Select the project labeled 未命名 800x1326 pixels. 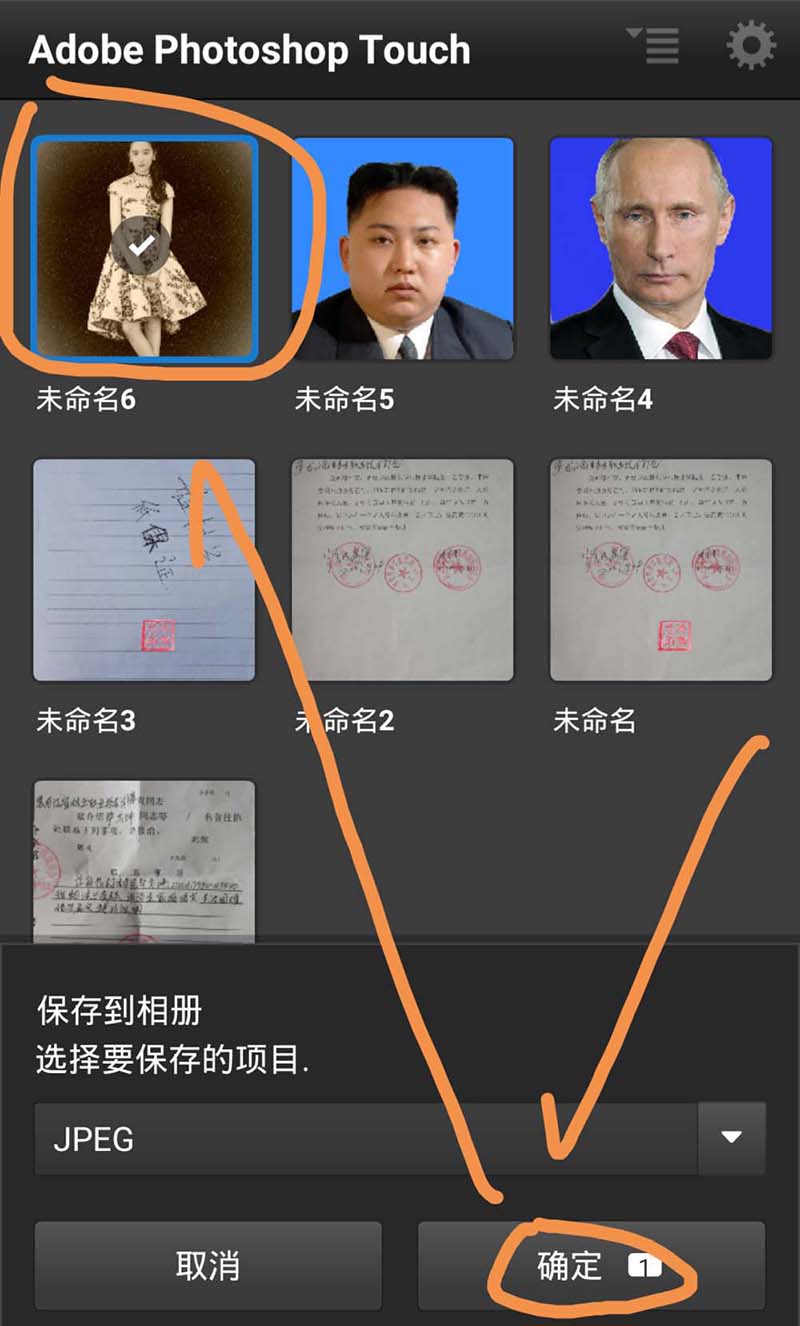pyautogui.click(x=661, y=569)
